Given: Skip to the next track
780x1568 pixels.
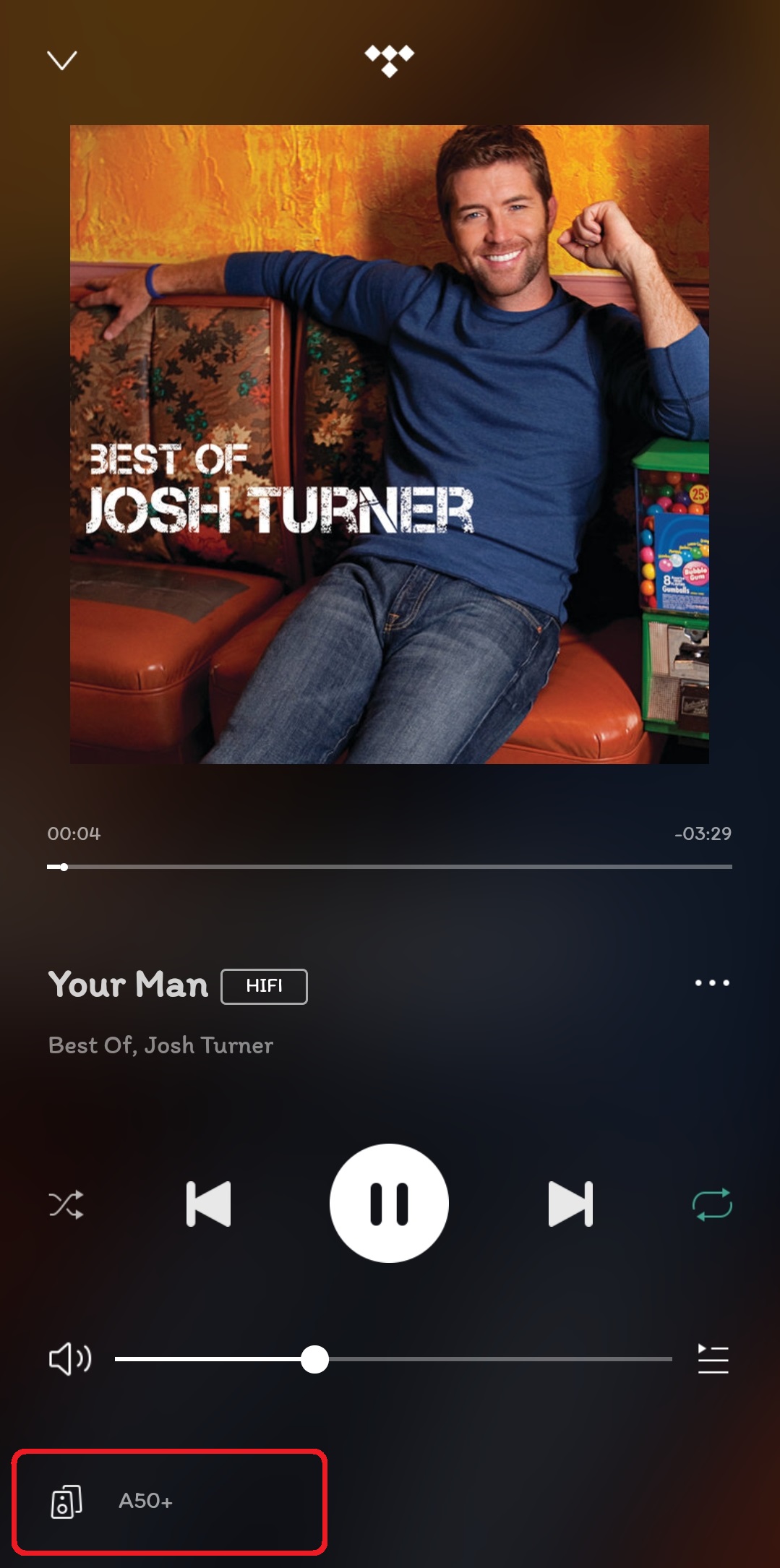Looking at the screenshot, I should [x=570, y=1204].
